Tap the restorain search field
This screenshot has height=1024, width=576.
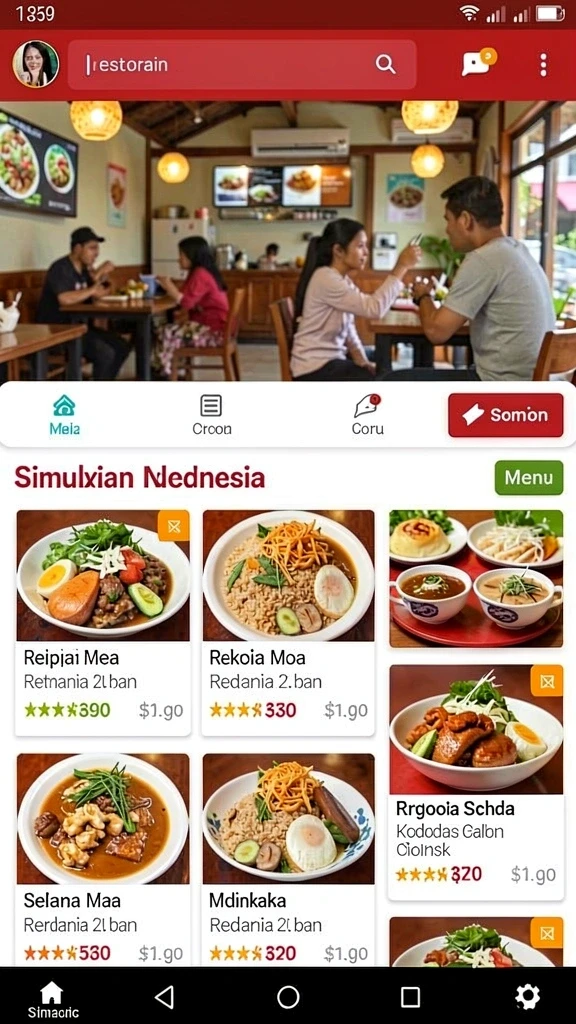(x=242, y=65)
